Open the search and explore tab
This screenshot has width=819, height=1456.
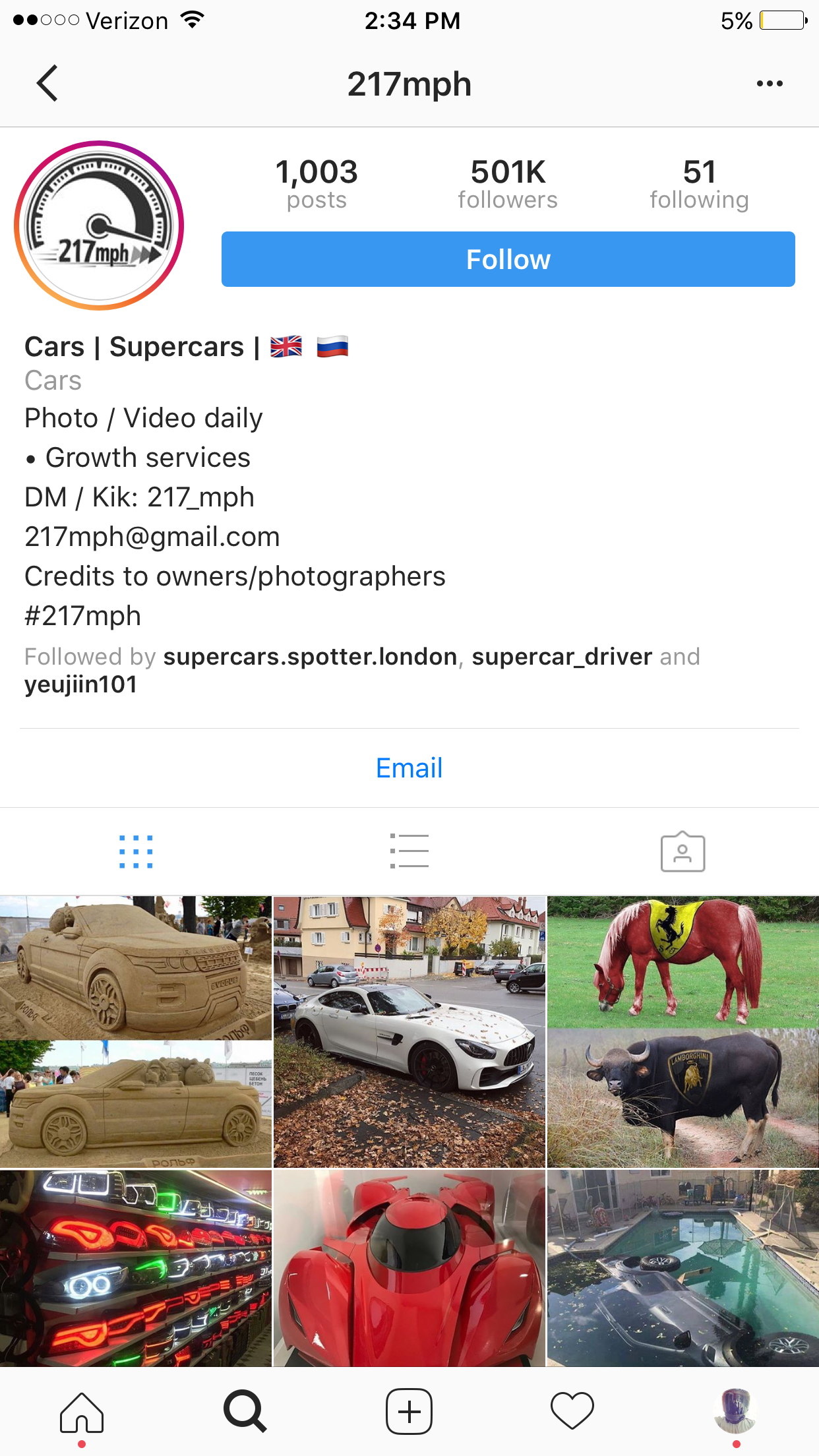[x=245, y=1412]
